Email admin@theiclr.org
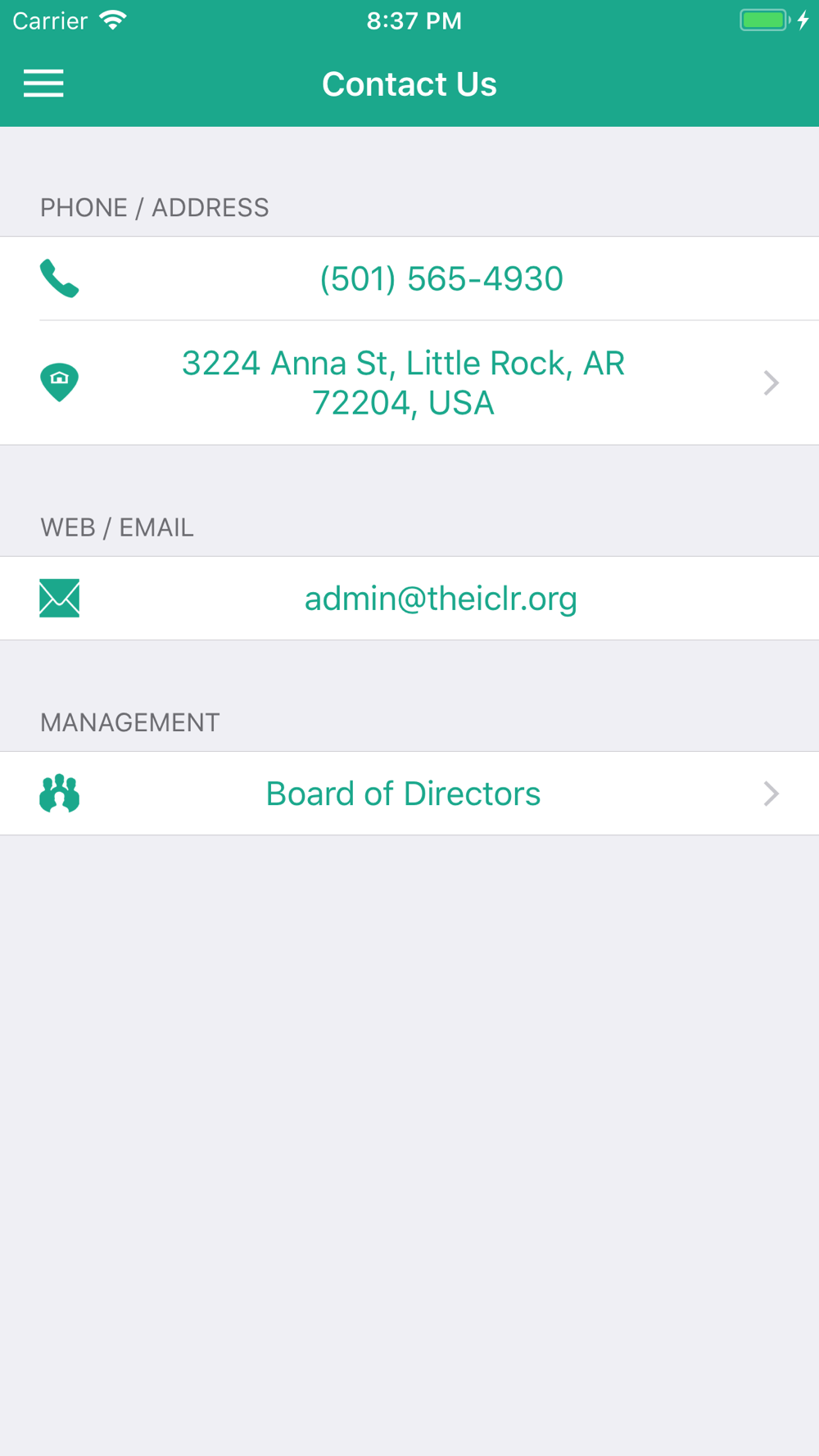The image size is (819, 1456). (x=409, y=599)
